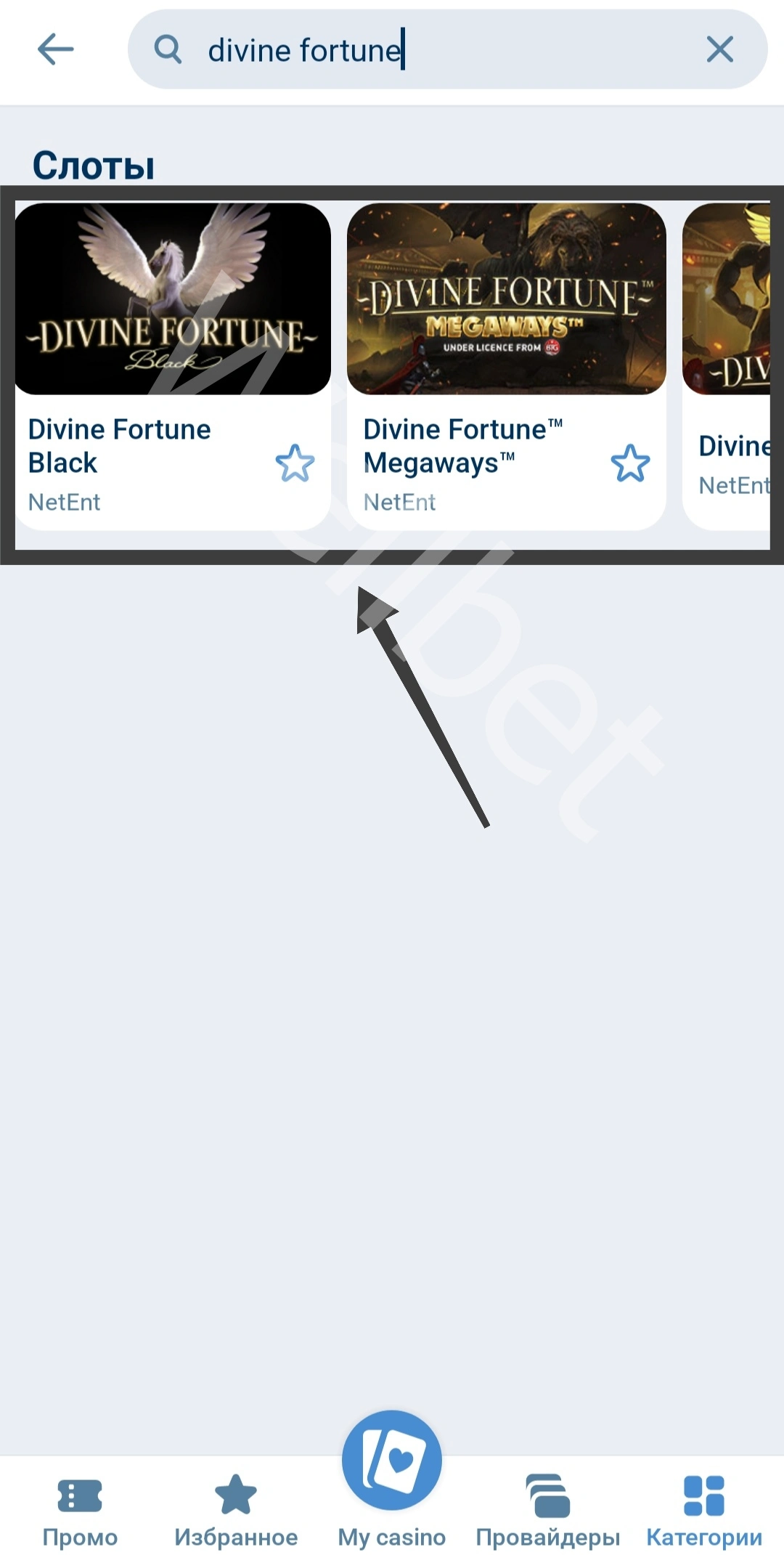Tap the search field with 'divine fortune'
Viewport: 784px width, 1555px height.
pyautogui.click(x=436, y=49)
